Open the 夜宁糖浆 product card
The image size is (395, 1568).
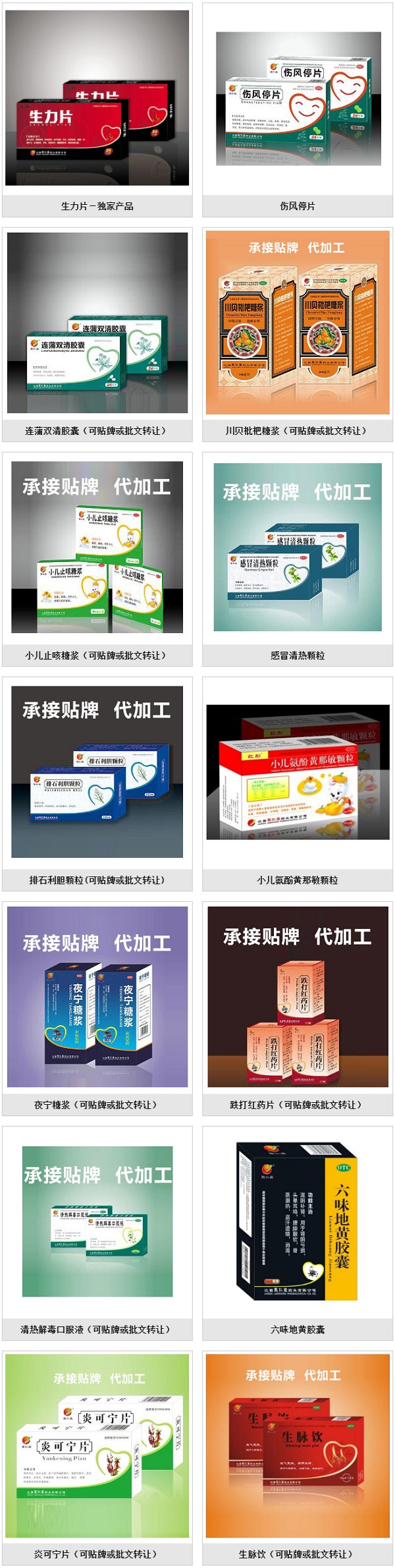[x=97, y=996]
